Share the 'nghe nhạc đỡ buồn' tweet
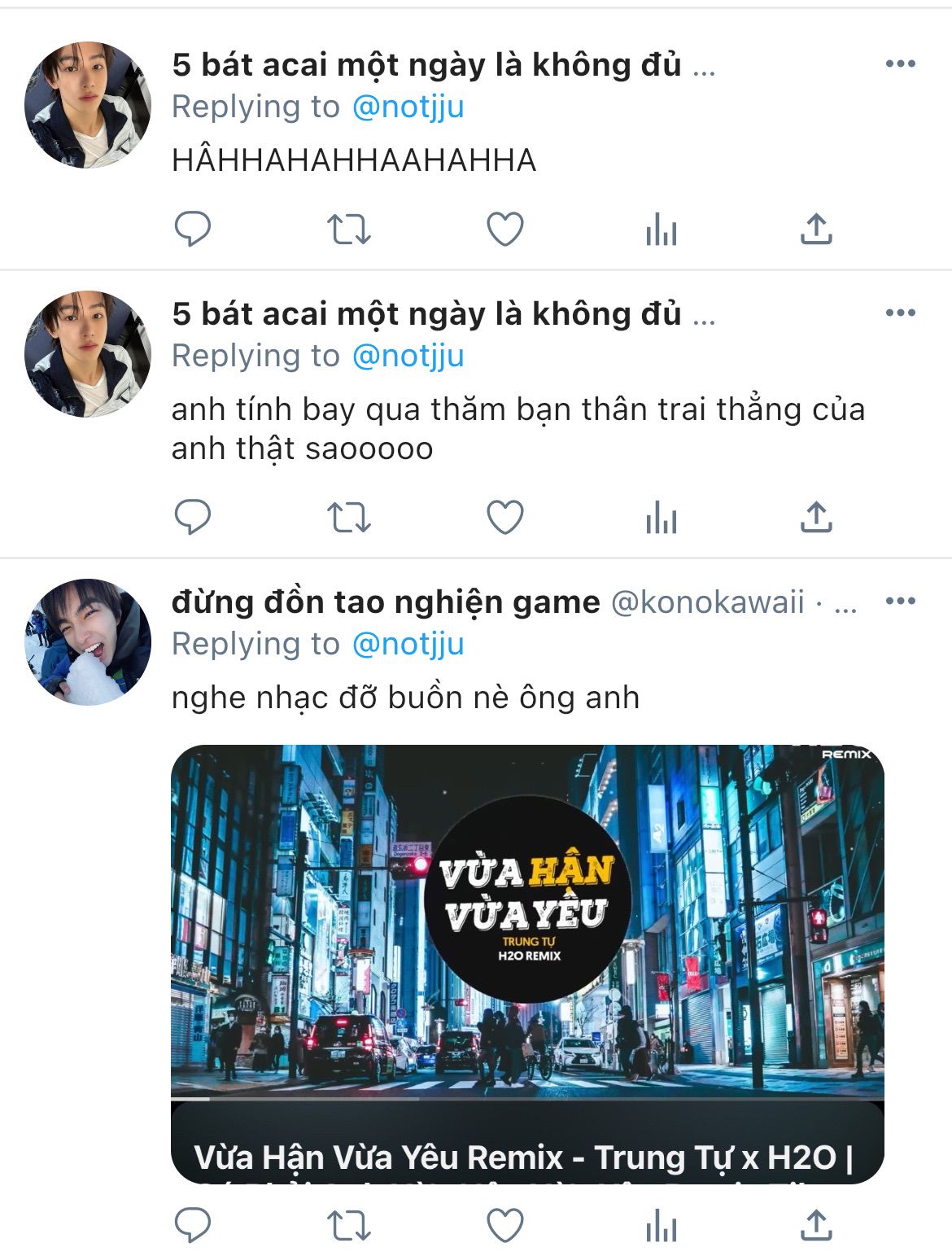Image resolution: width=952 pixels, height=1256 pixels. [x=816, y=1225]
